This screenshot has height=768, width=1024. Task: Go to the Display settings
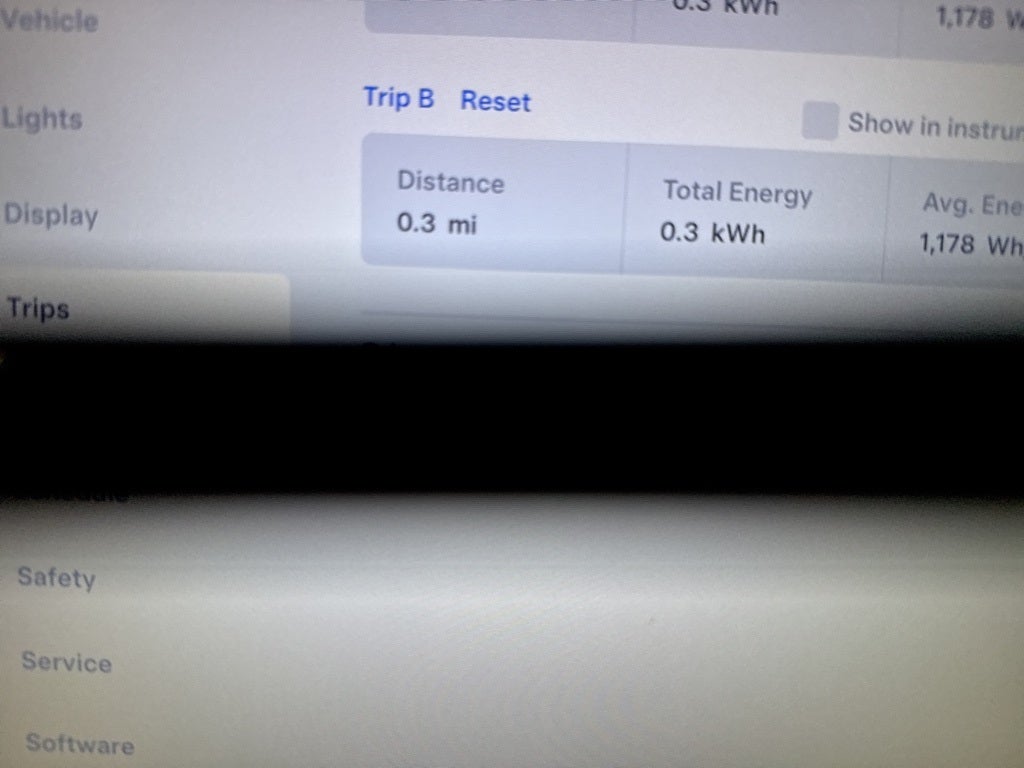pos(51,215)
